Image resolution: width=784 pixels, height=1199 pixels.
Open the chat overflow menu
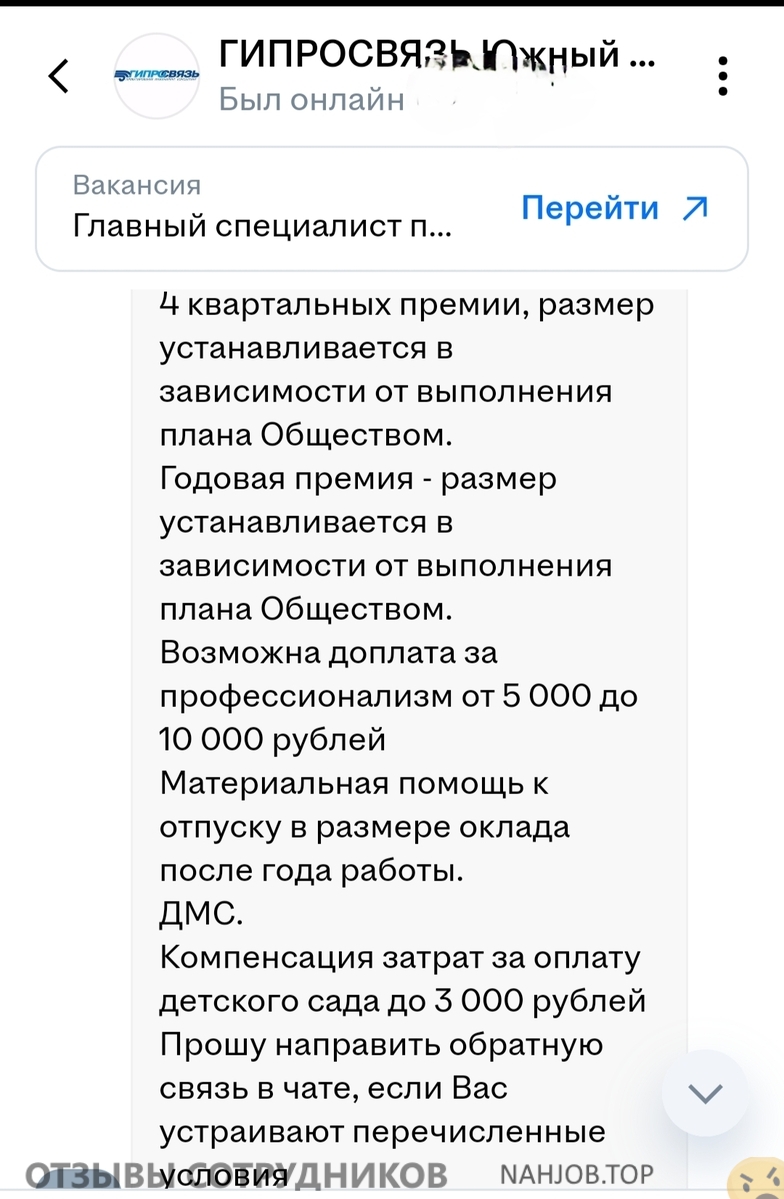[723, 76]
